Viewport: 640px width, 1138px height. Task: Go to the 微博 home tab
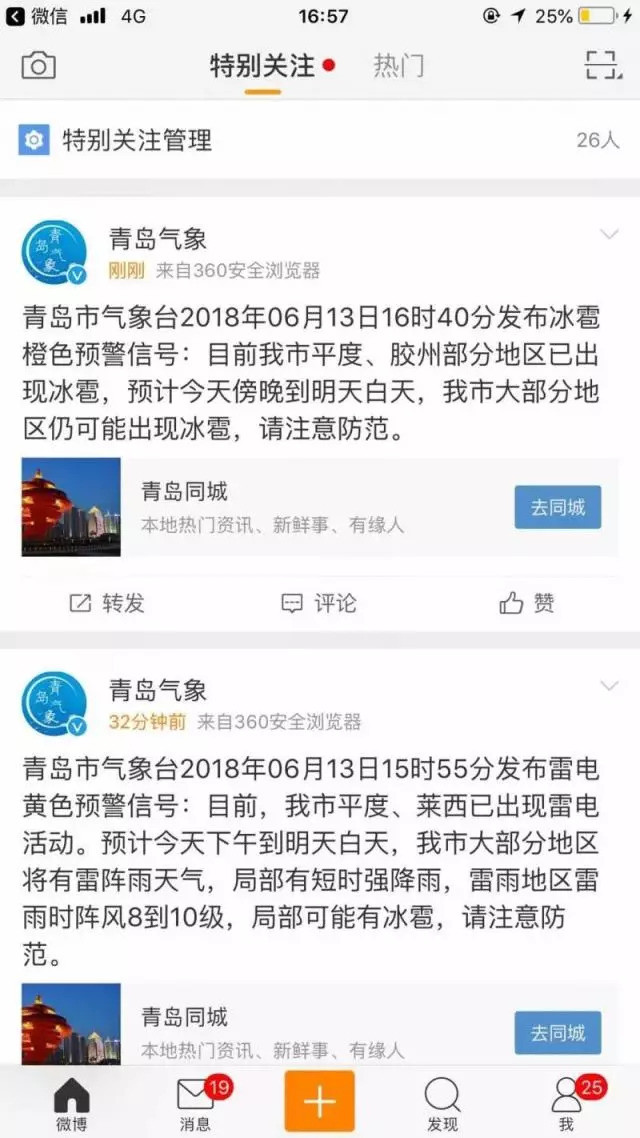[71, 1102]
